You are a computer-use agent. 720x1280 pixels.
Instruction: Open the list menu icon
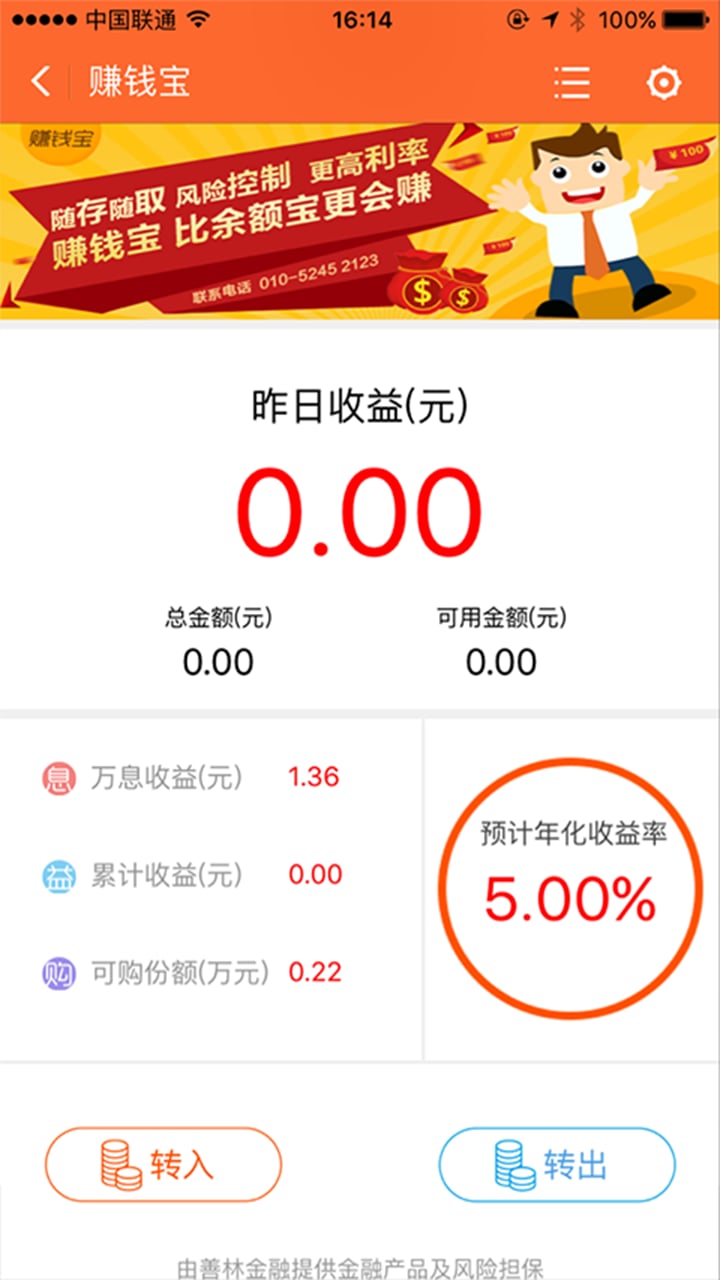click(571, 82)
